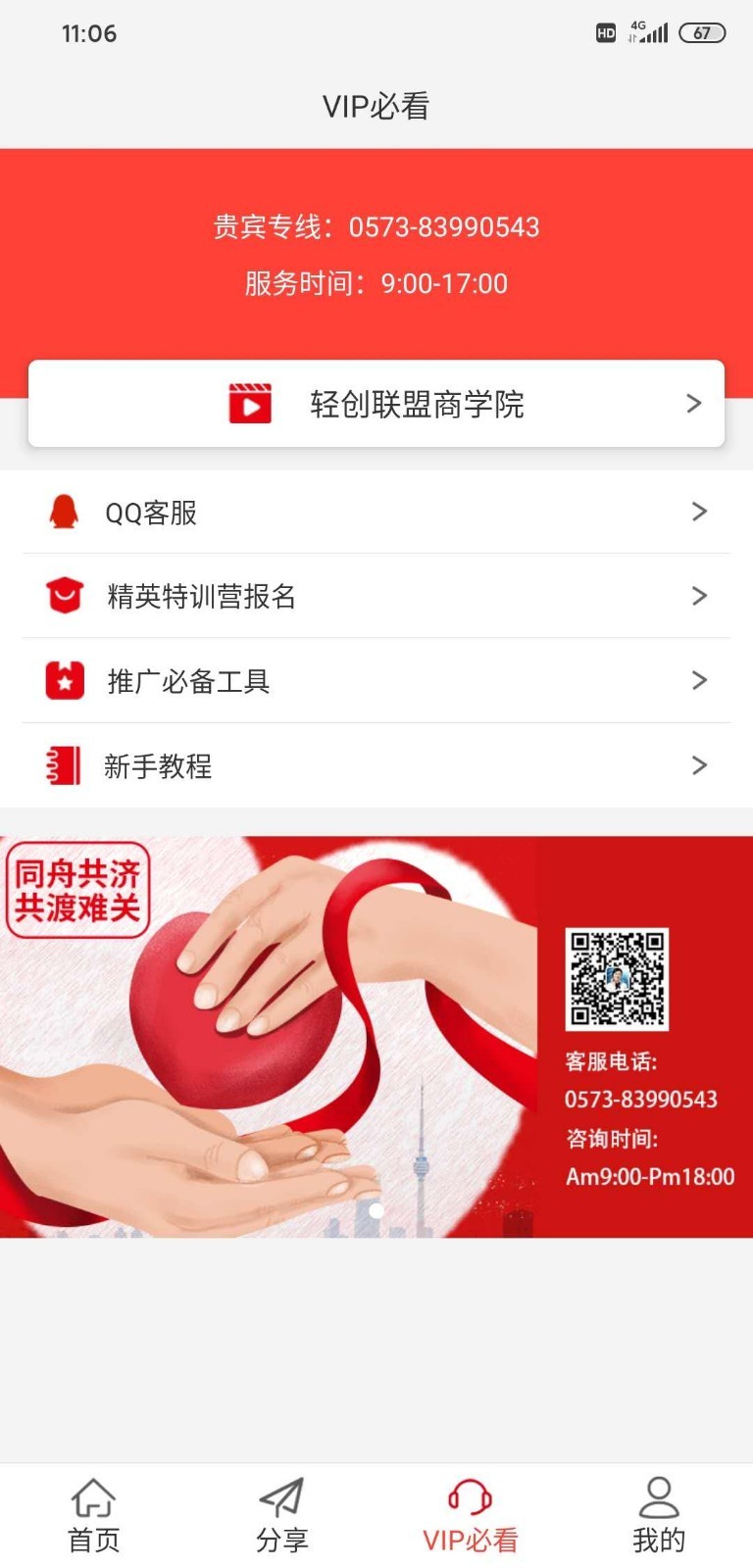
Task: Open 推广必备工具 row
Action: [x=376, y=680]
